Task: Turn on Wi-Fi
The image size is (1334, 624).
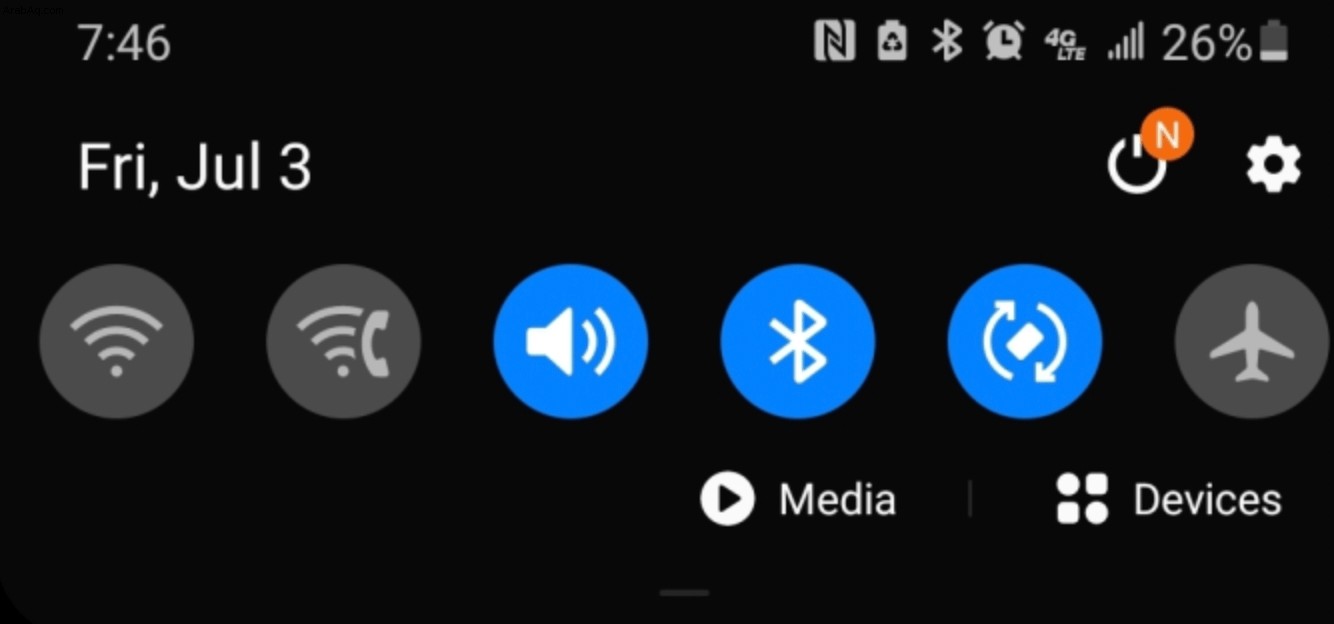Action: tap(116, 342)
